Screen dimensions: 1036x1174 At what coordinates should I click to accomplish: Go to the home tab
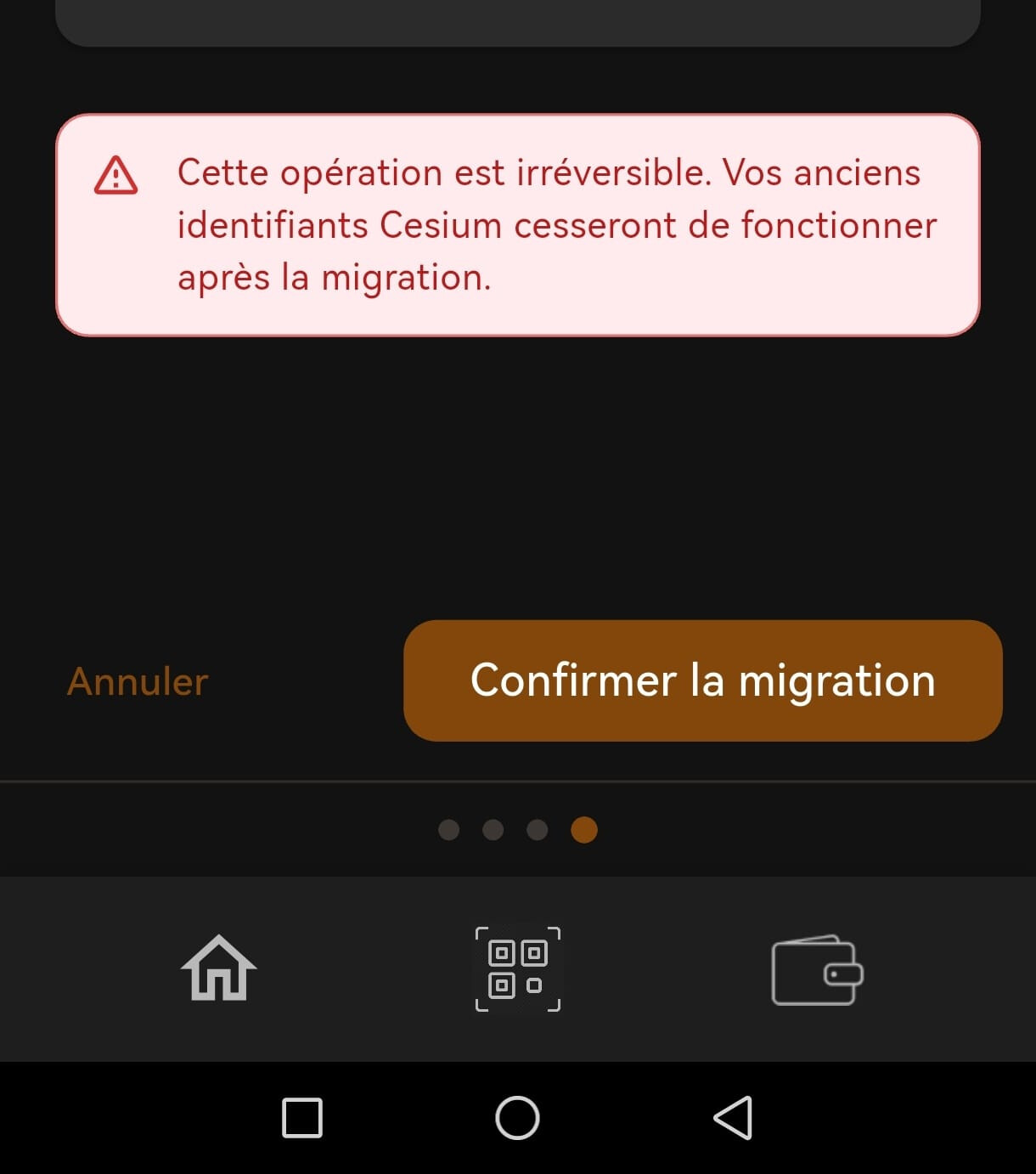[218, 968]
